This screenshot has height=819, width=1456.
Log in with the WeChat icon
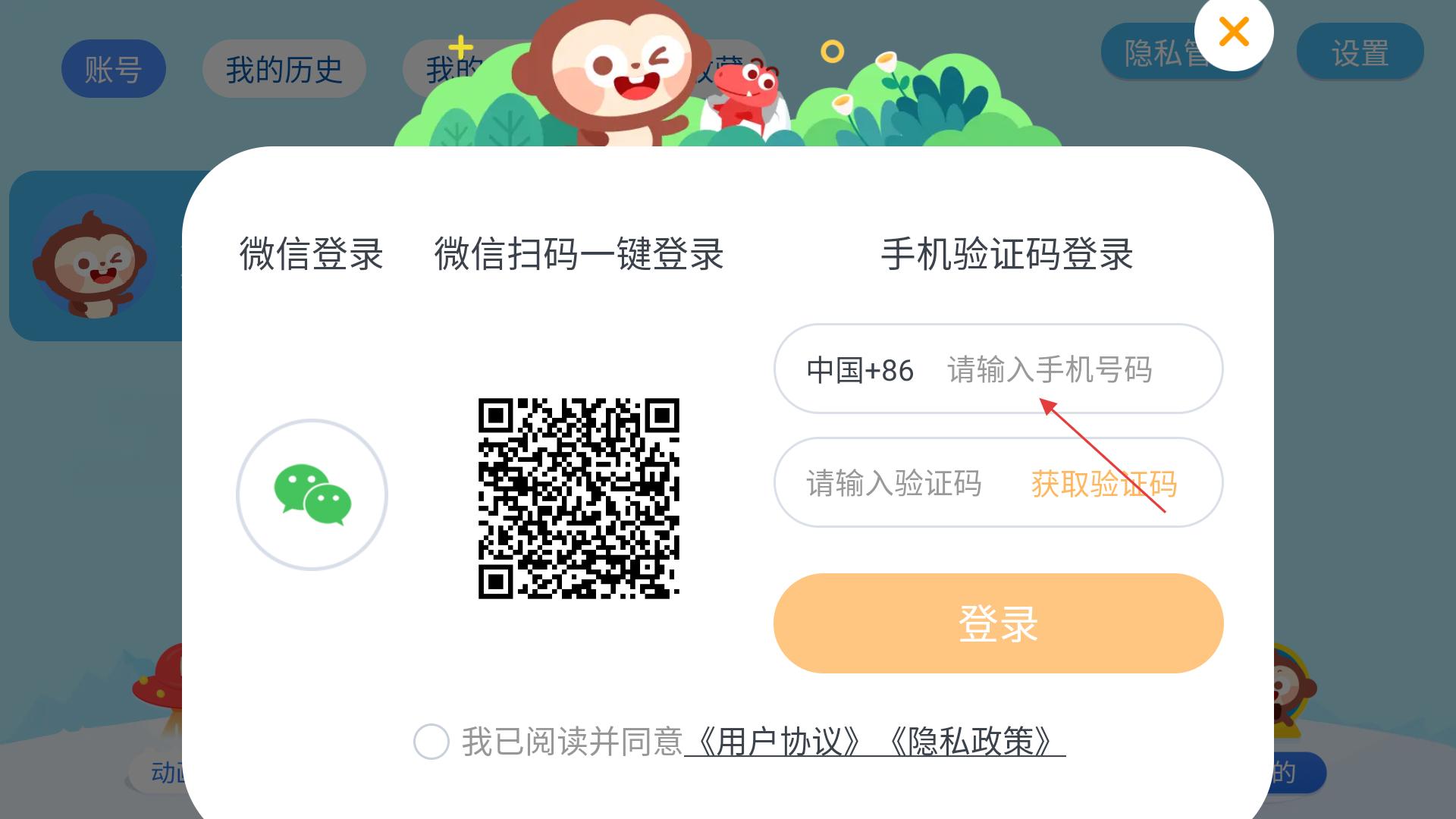point(312,494)
